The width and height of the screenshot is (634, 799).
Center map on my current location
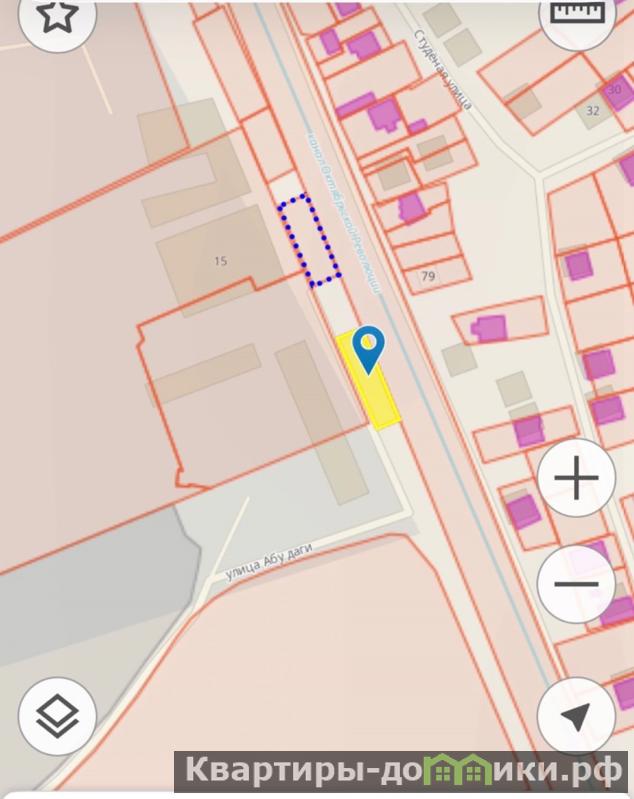[576, 716]
